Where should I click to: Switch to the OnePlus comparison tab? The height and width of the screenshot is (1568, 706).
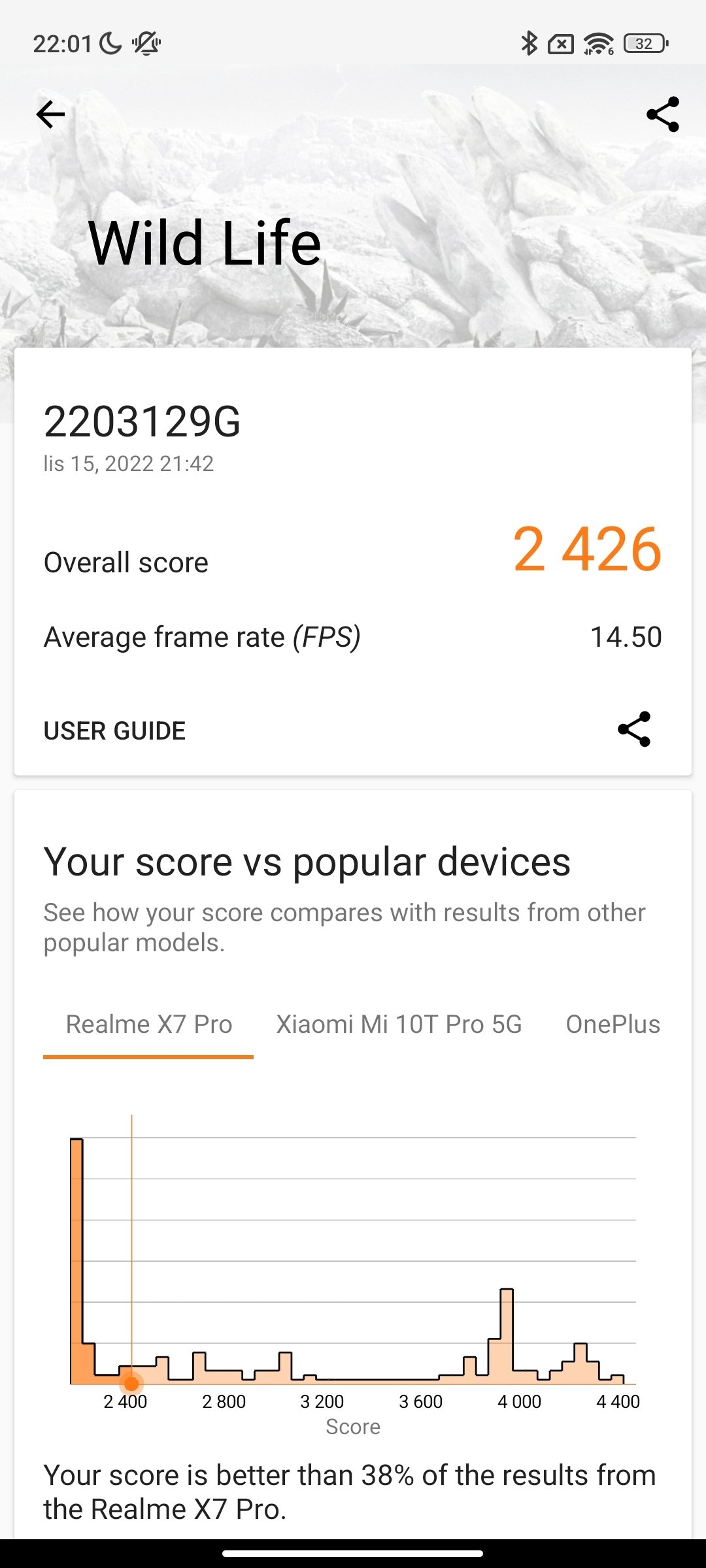point(613,1024)
